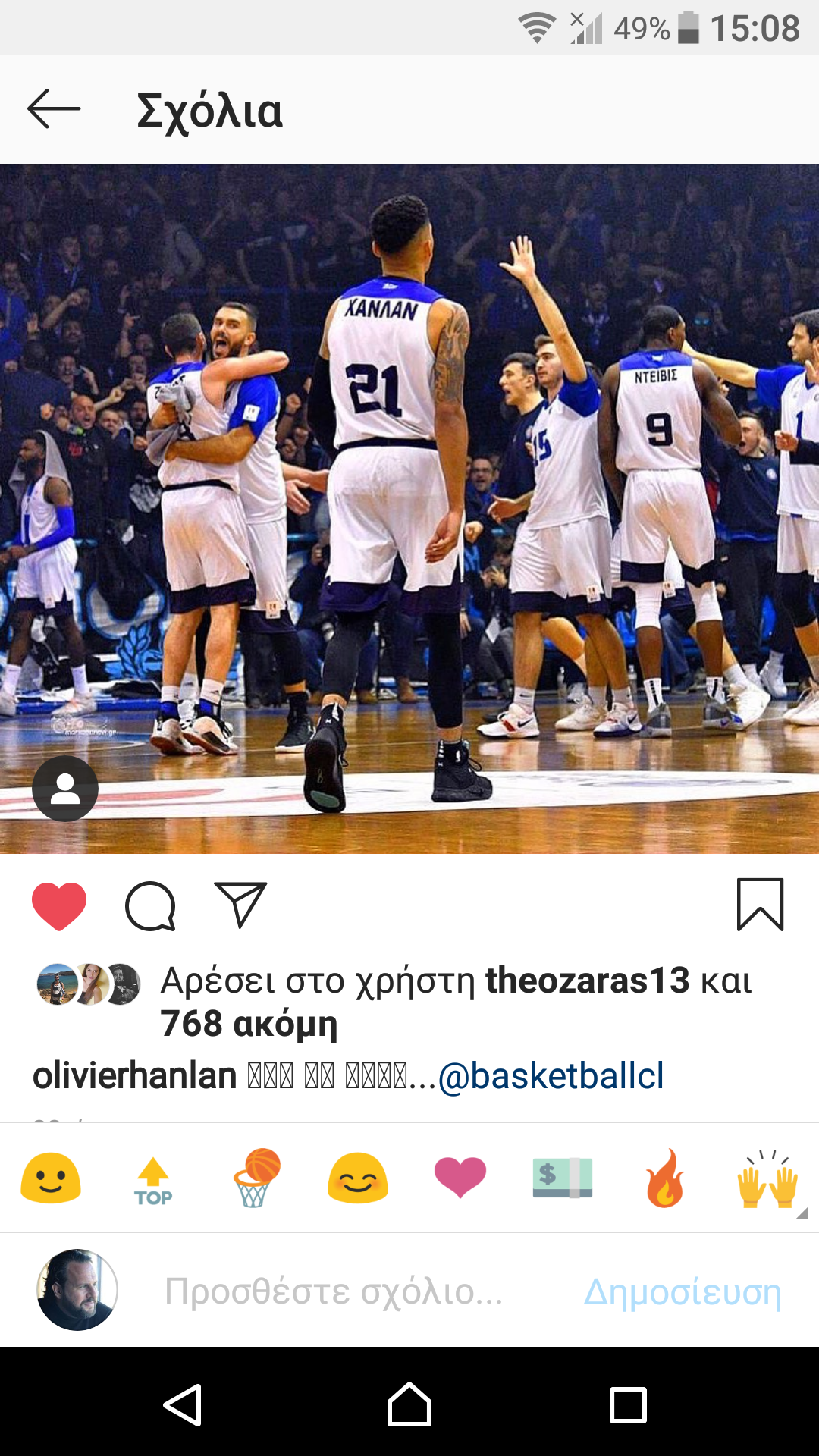Insert the blushing smile emoji
The image size is (819, 1456).
[x=358, y=1178]
